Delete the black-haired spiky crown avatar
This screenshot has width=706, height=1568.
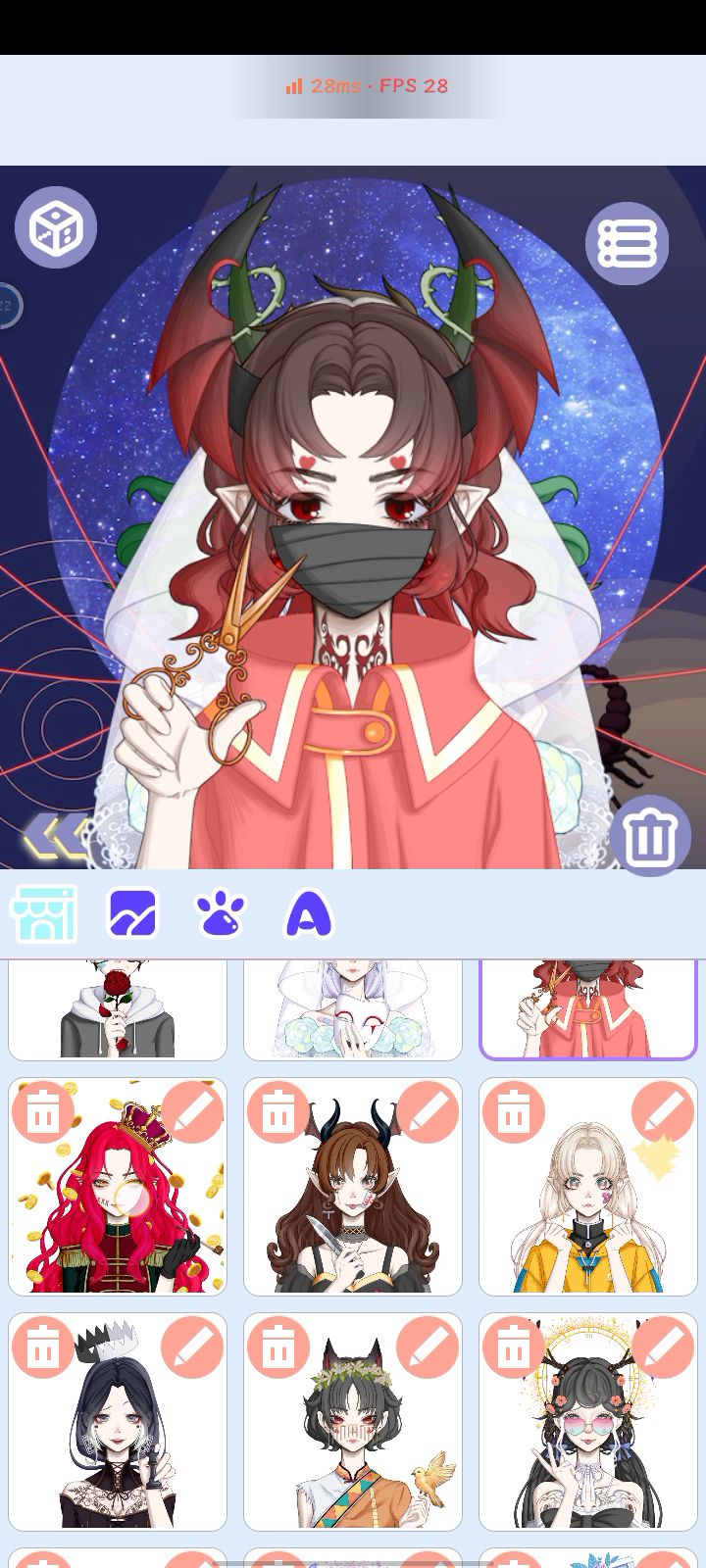pyautogui.click(x=42, y=1347)
